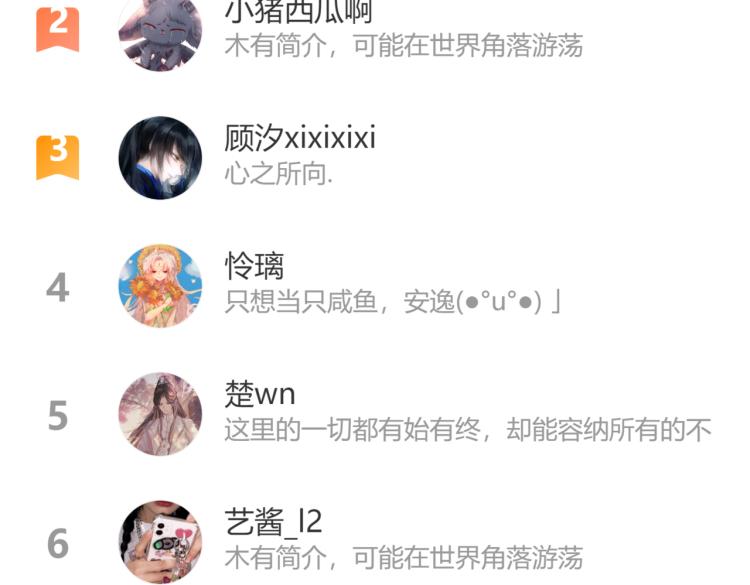750x585 pixels.
Task: Select 艺酱_l2 in the ranking list
Action: click(274, 523)
